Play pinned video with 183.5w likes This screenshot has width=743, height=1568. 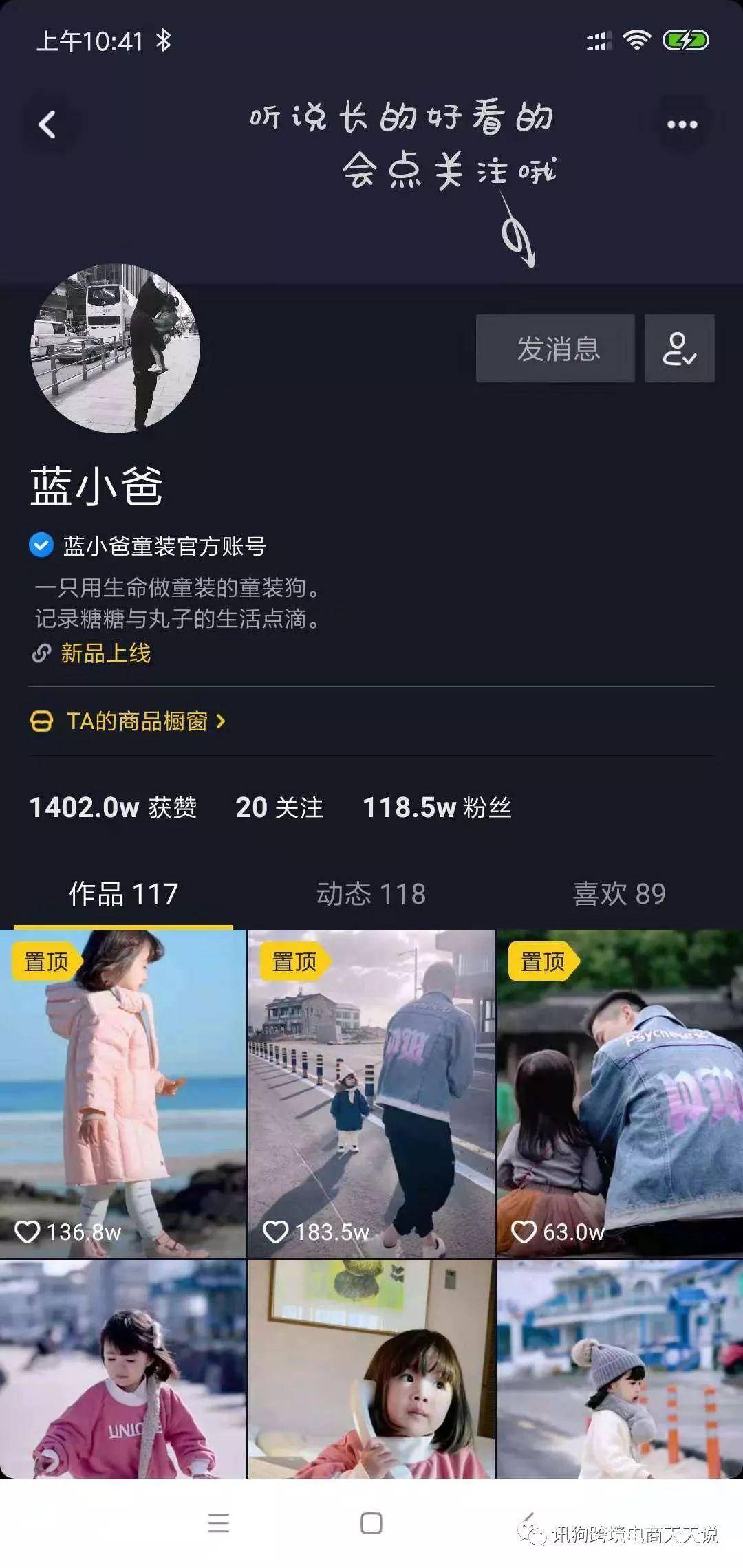[x=371, y=1093]
